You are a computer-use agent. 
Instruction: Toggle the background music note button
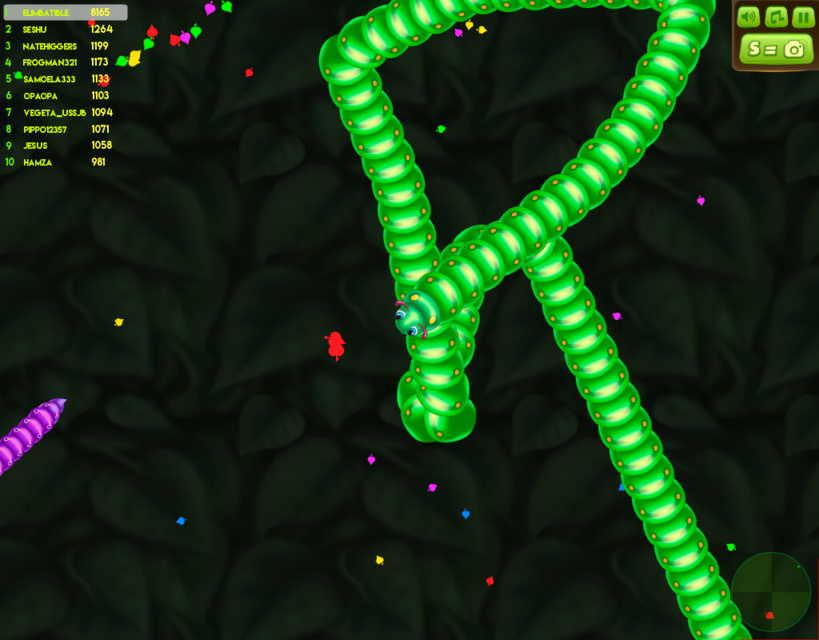[776, 17]
